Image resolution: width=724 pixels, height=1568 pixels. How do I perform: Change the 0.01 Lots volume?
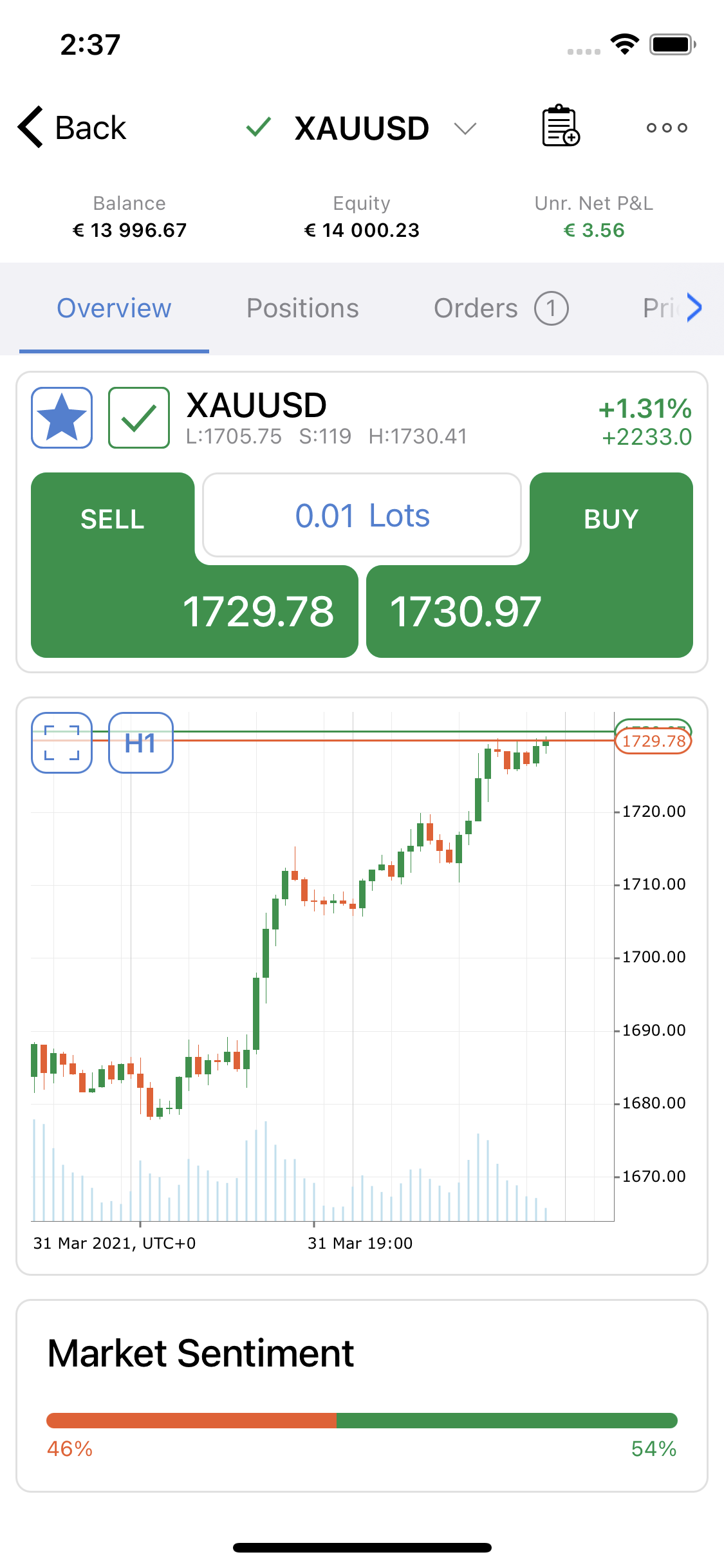click(x=362, y=516)
